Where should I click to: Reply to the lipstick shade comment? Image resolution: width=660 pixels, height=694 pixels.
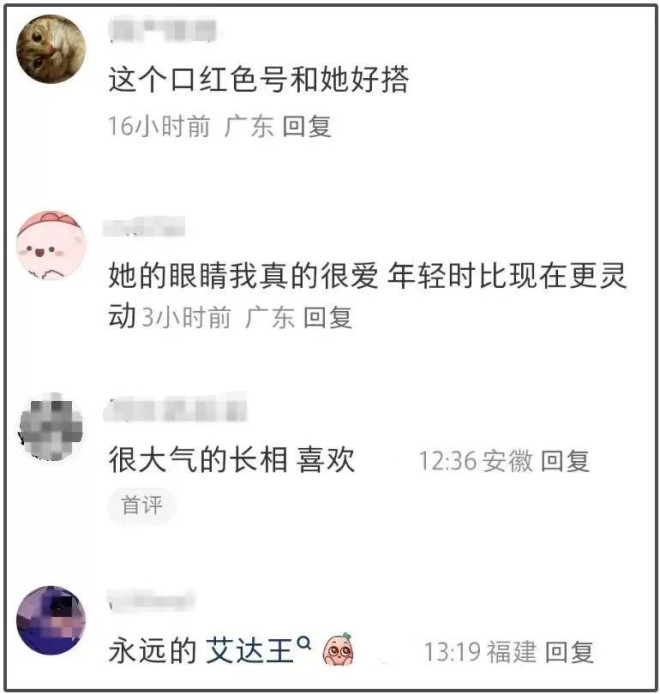(306, 127)
